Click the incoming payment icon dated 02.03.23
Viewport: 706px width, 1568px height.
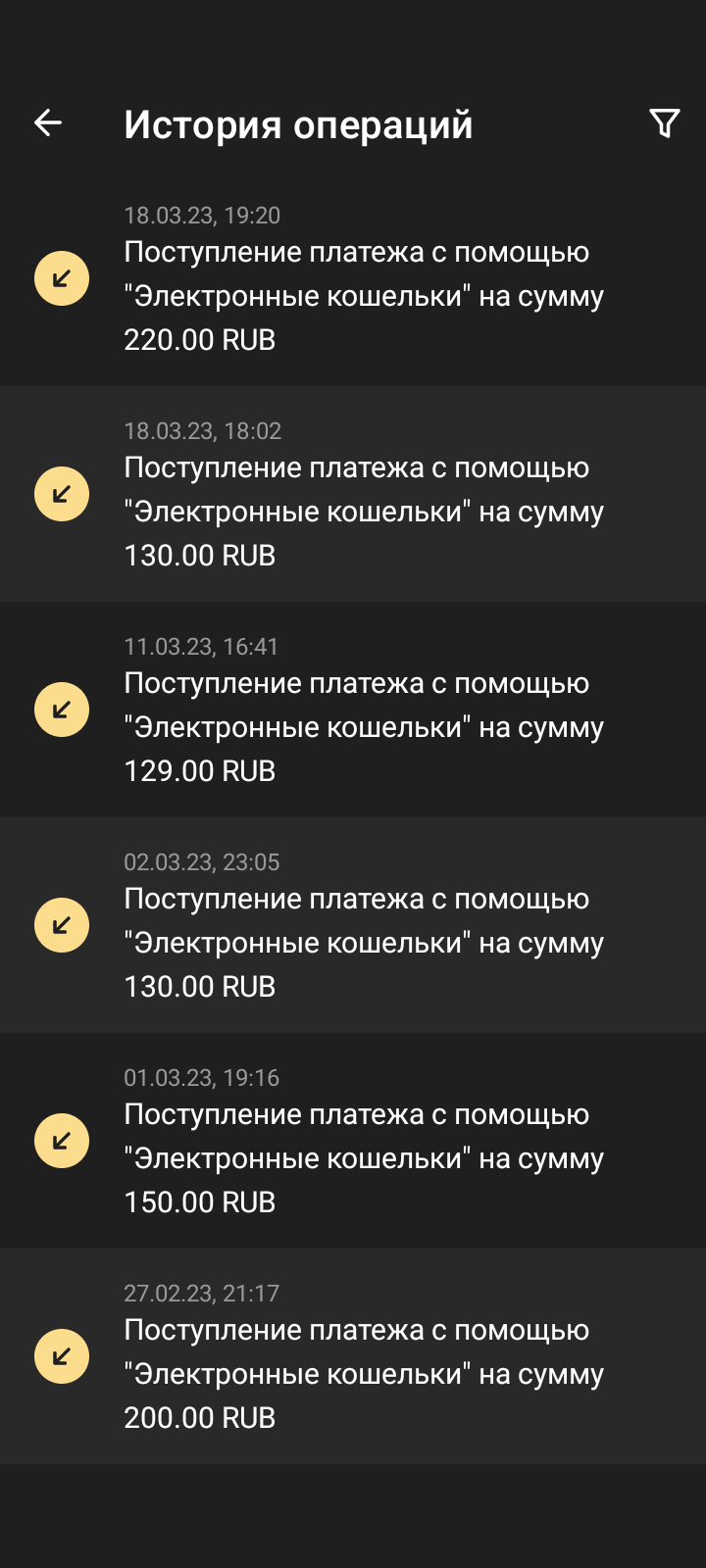pyautogui.click(x=62, y=924)
